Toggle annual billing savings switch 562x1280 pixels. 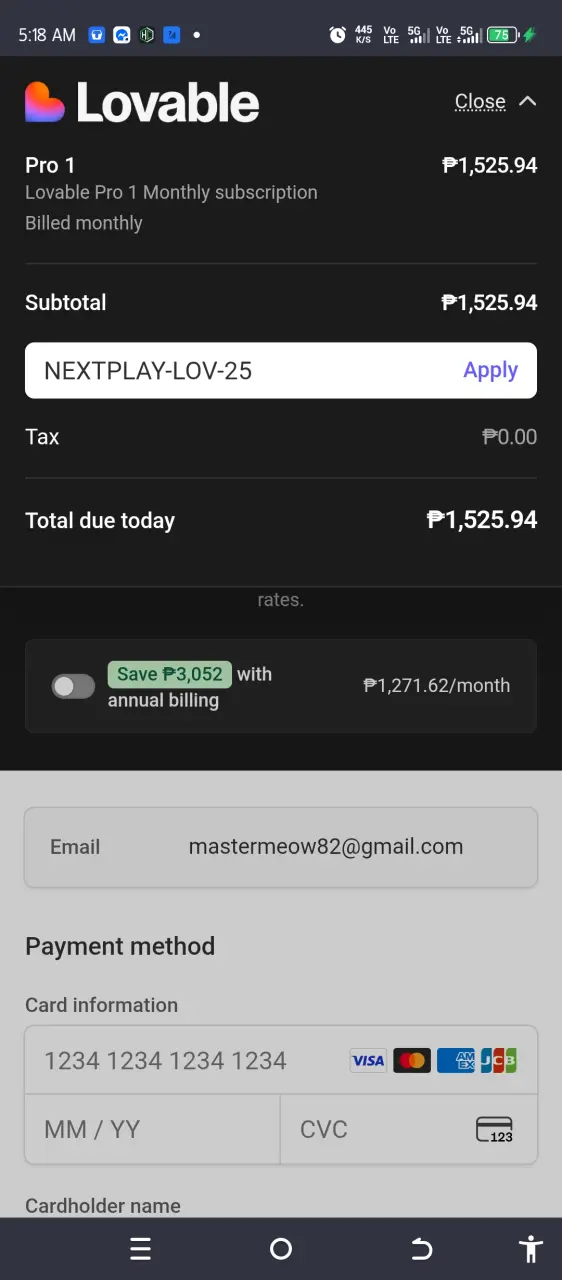73,686
